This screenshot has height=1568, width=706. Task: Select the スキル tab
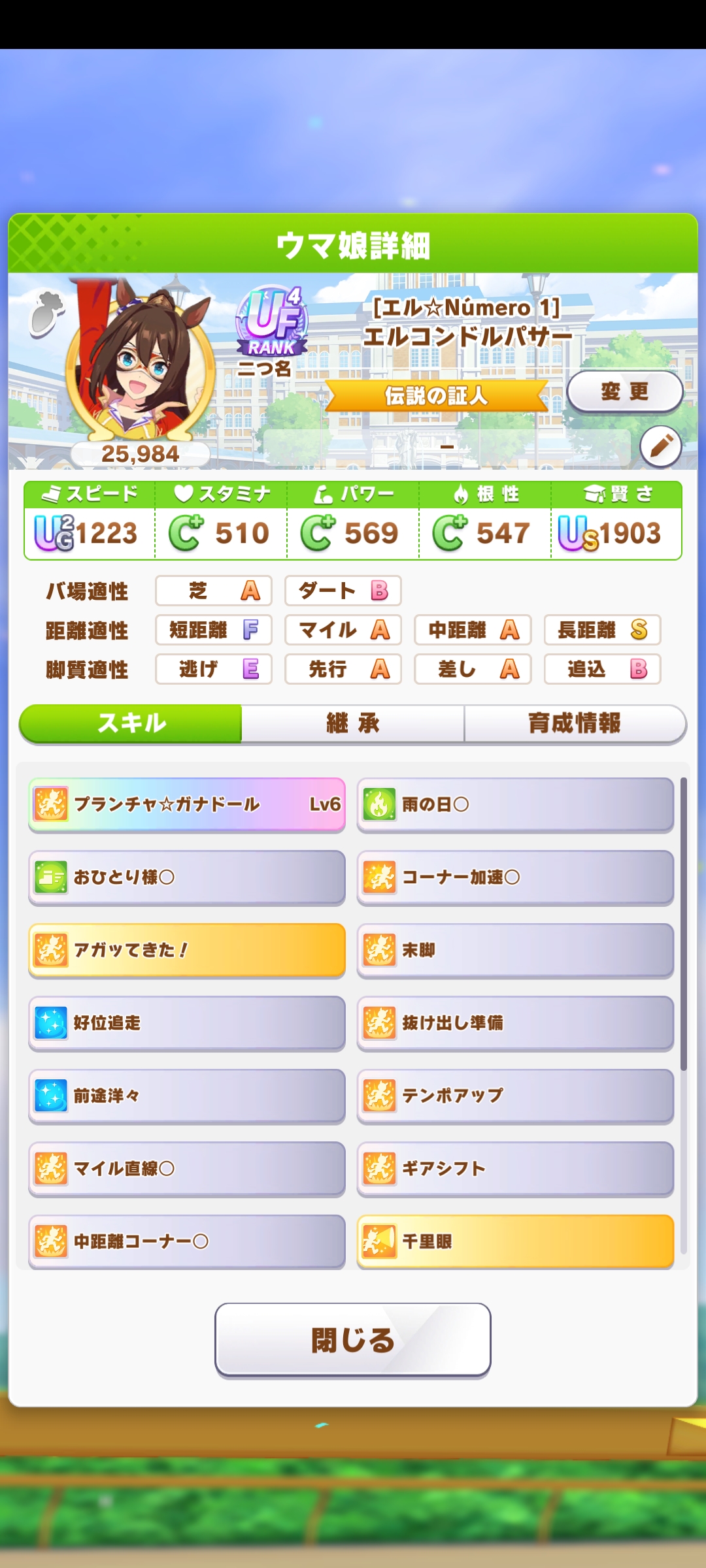pos(131,723)
